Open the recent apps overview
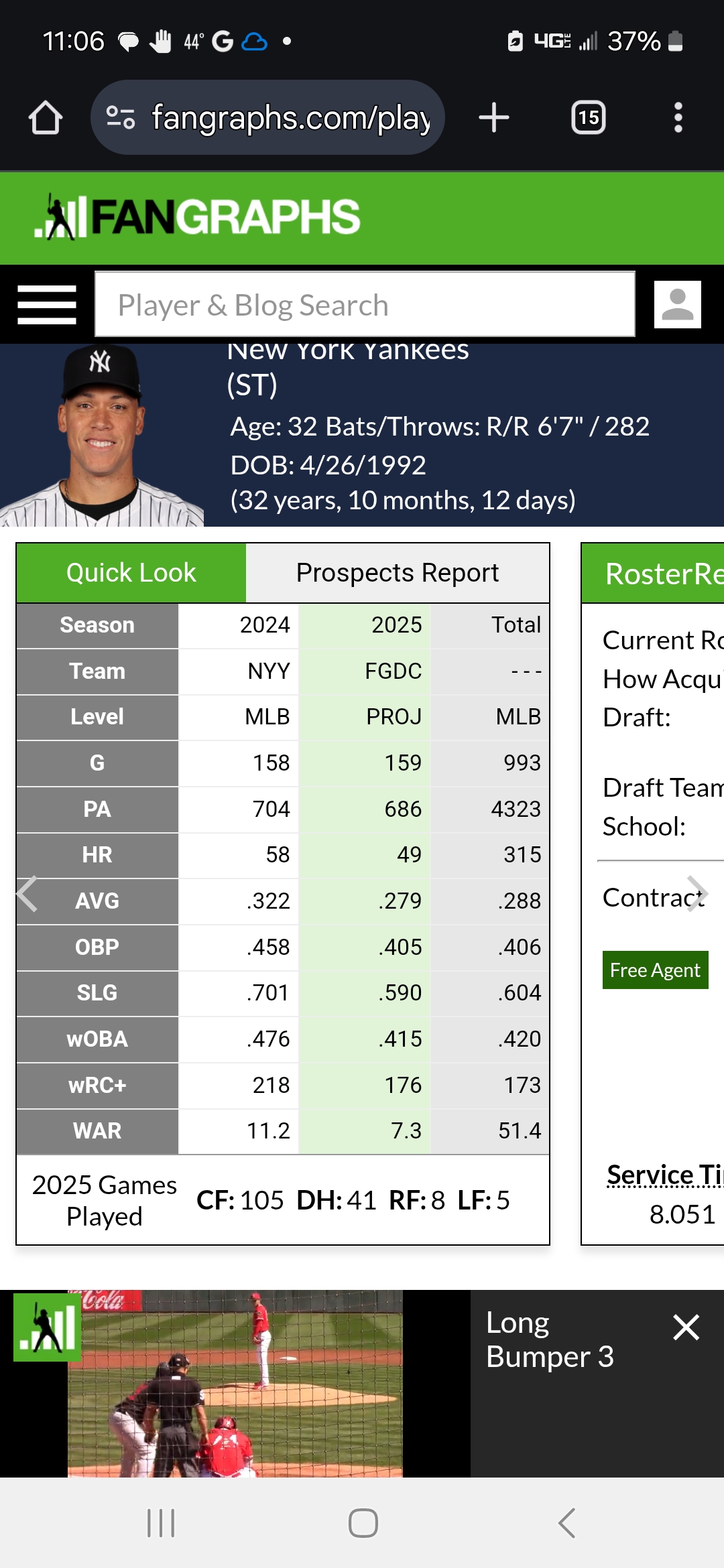 [161, 1523]
